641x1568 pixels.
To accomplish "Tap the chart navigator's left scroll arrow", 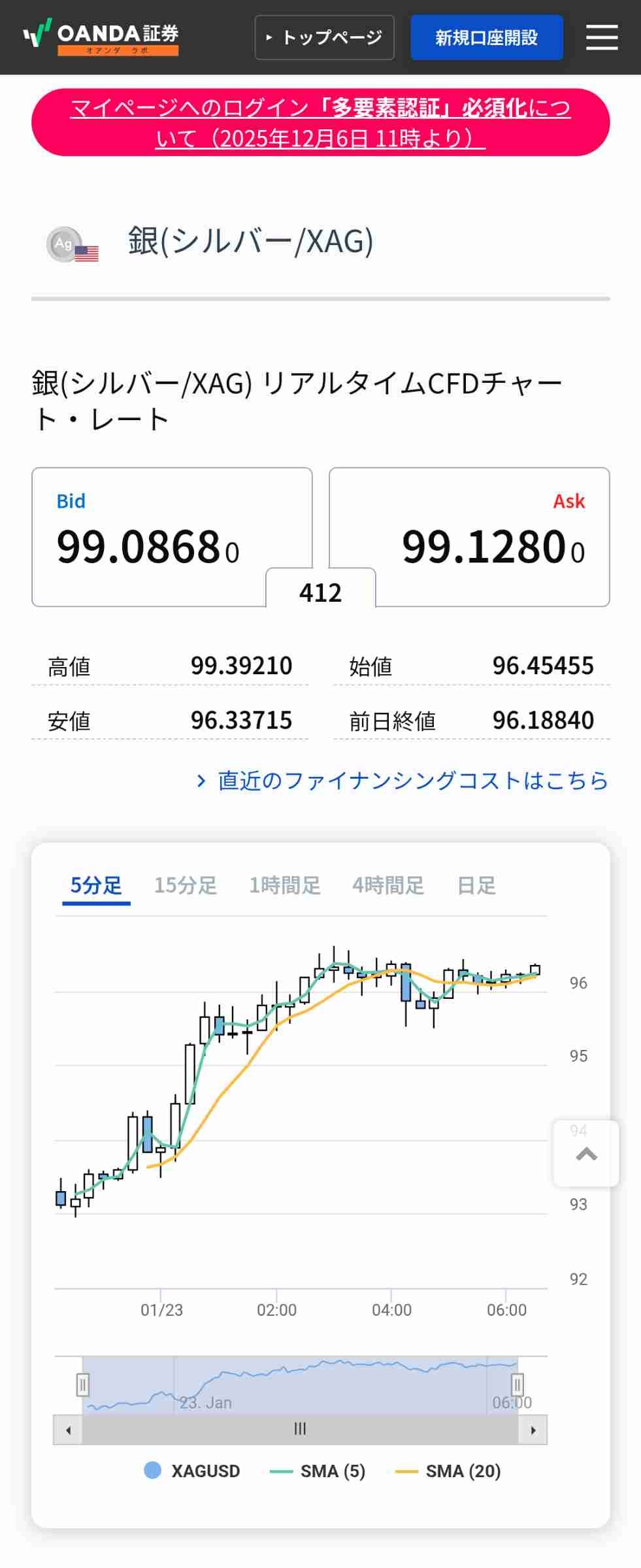I will point(68,1430).
